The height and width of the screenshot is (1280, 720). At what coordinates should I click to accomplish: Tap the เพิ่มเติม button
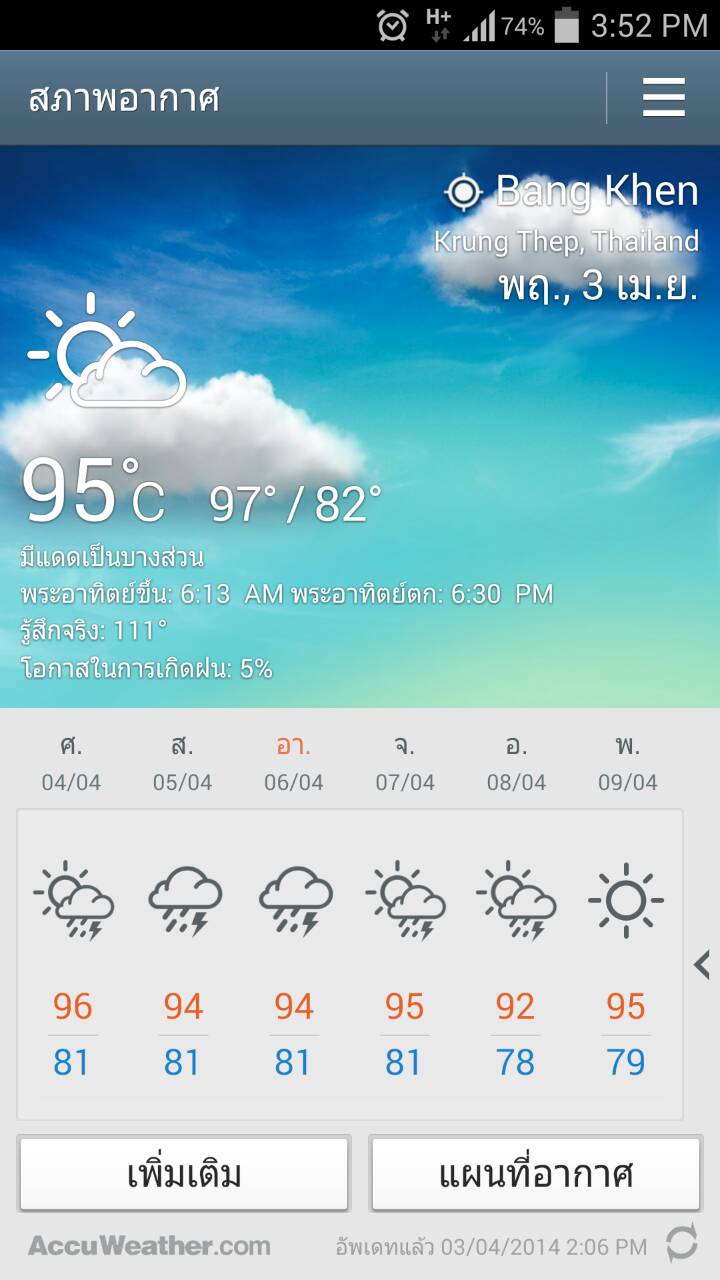[x=184, y=1173]
